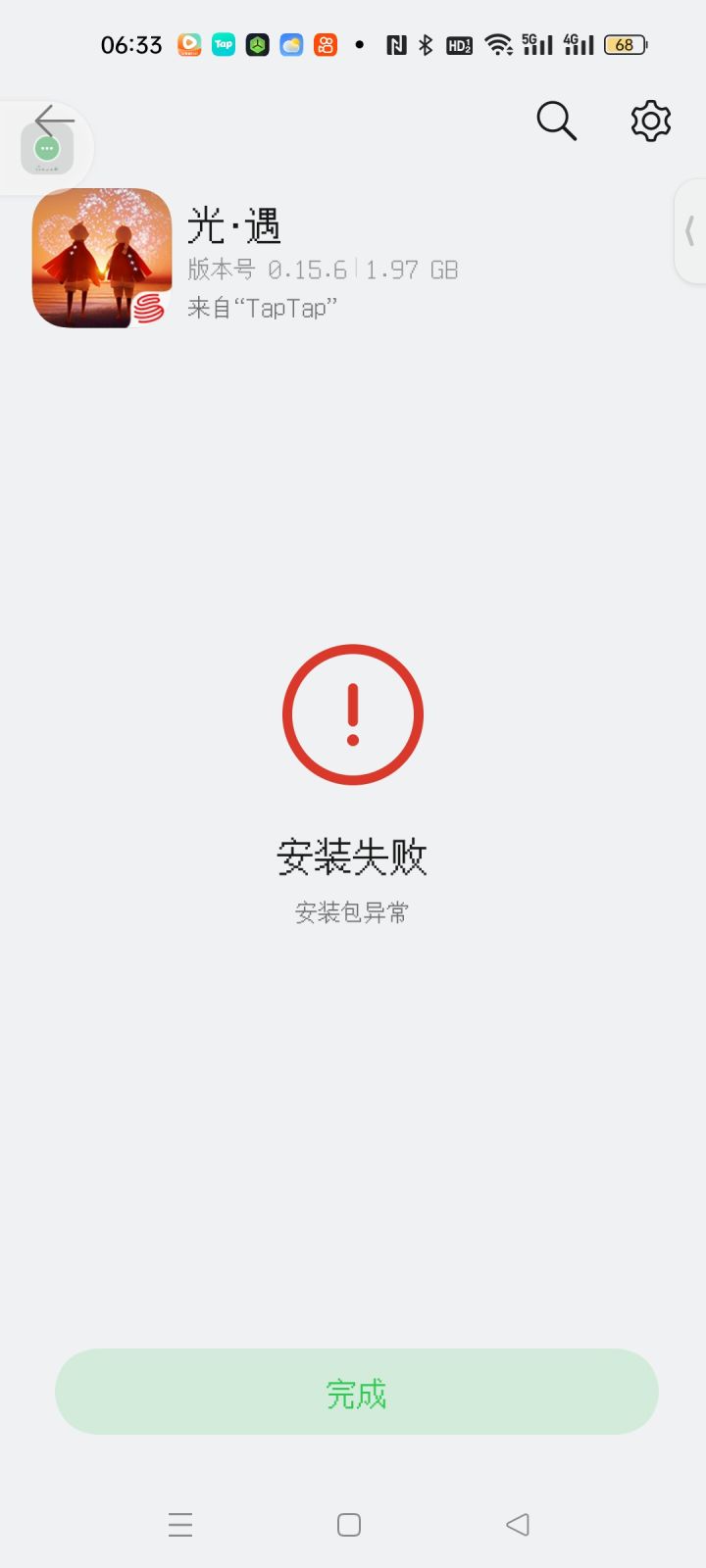This screenshot has width=706, height=1568.
Task: Tap the video player icon in status bar
Action: pyautogui.click(x=188, y=44)
